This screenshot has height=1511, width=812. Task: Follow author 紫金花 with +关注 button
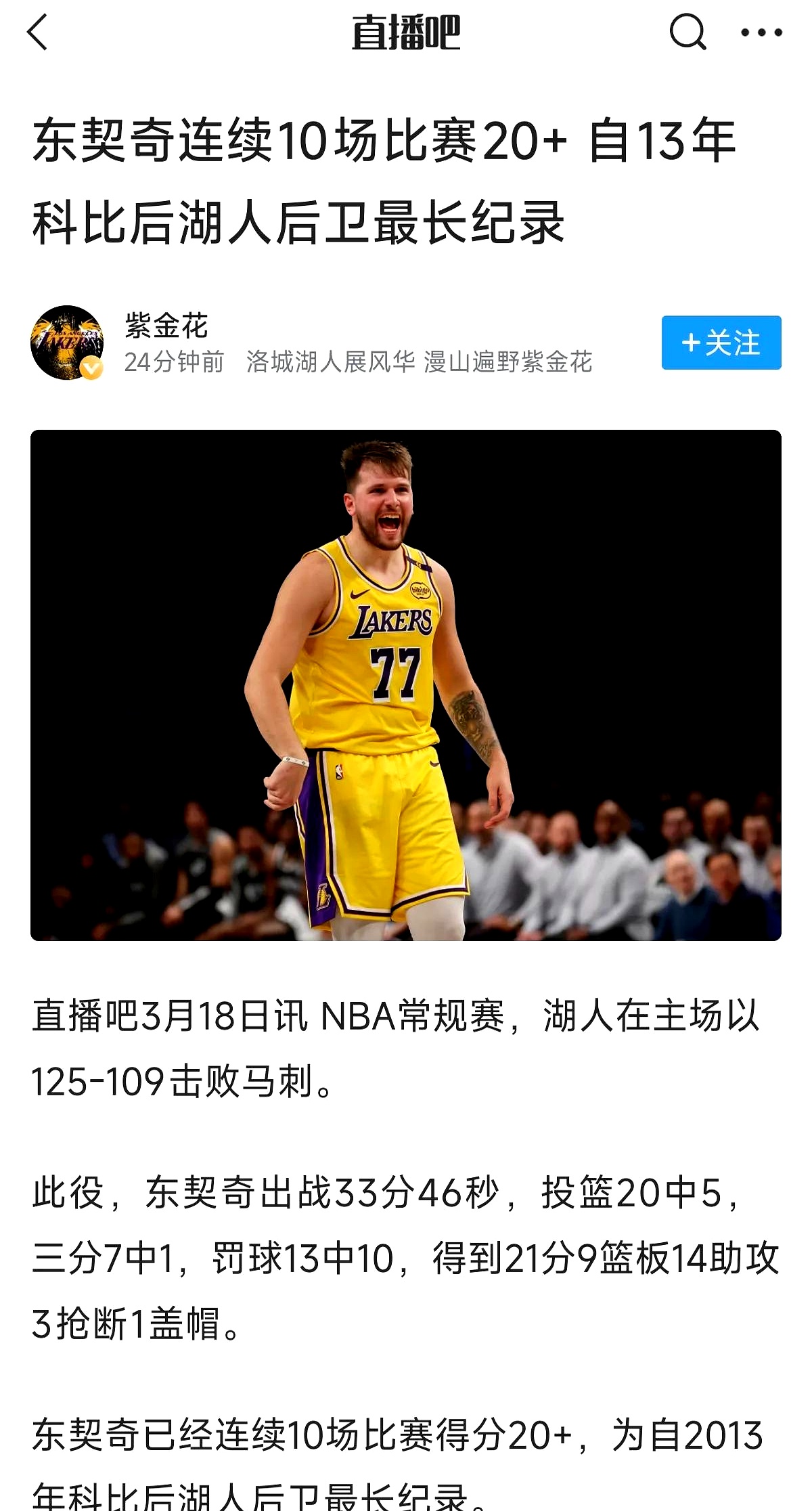[721, 343]
